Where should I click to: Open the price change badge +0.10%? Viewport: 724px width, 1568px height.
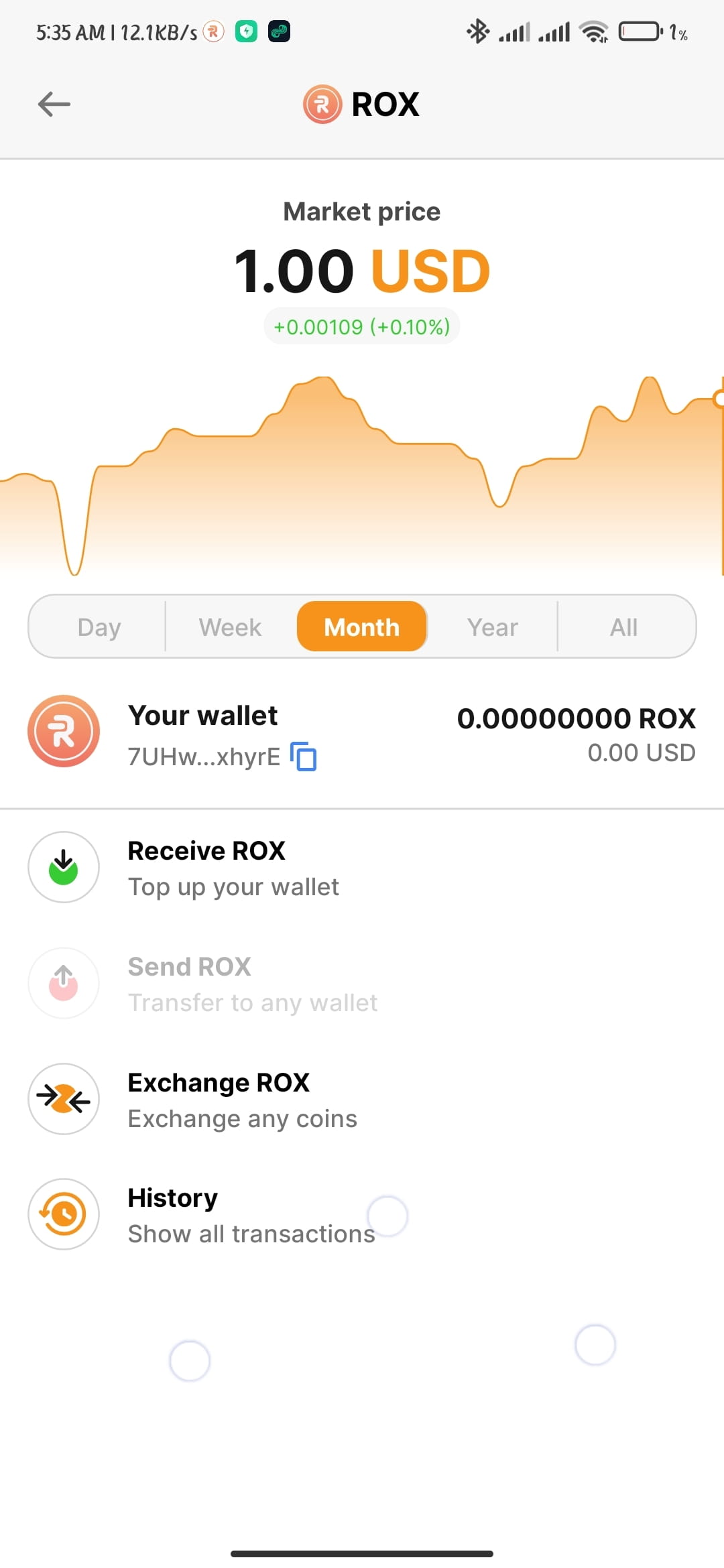coord(361,326)
